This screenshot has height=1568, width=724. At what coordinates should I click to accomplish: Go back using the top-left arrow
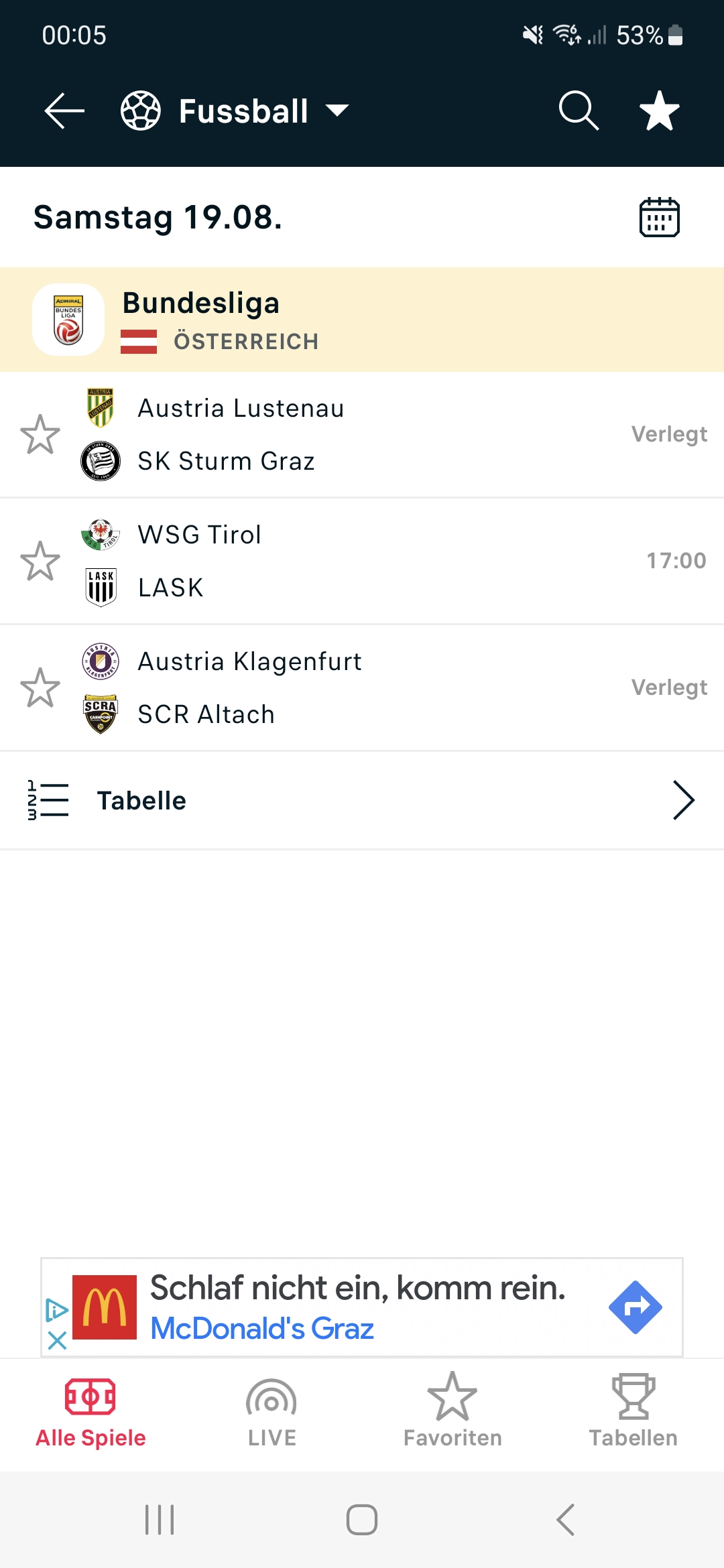64,111
